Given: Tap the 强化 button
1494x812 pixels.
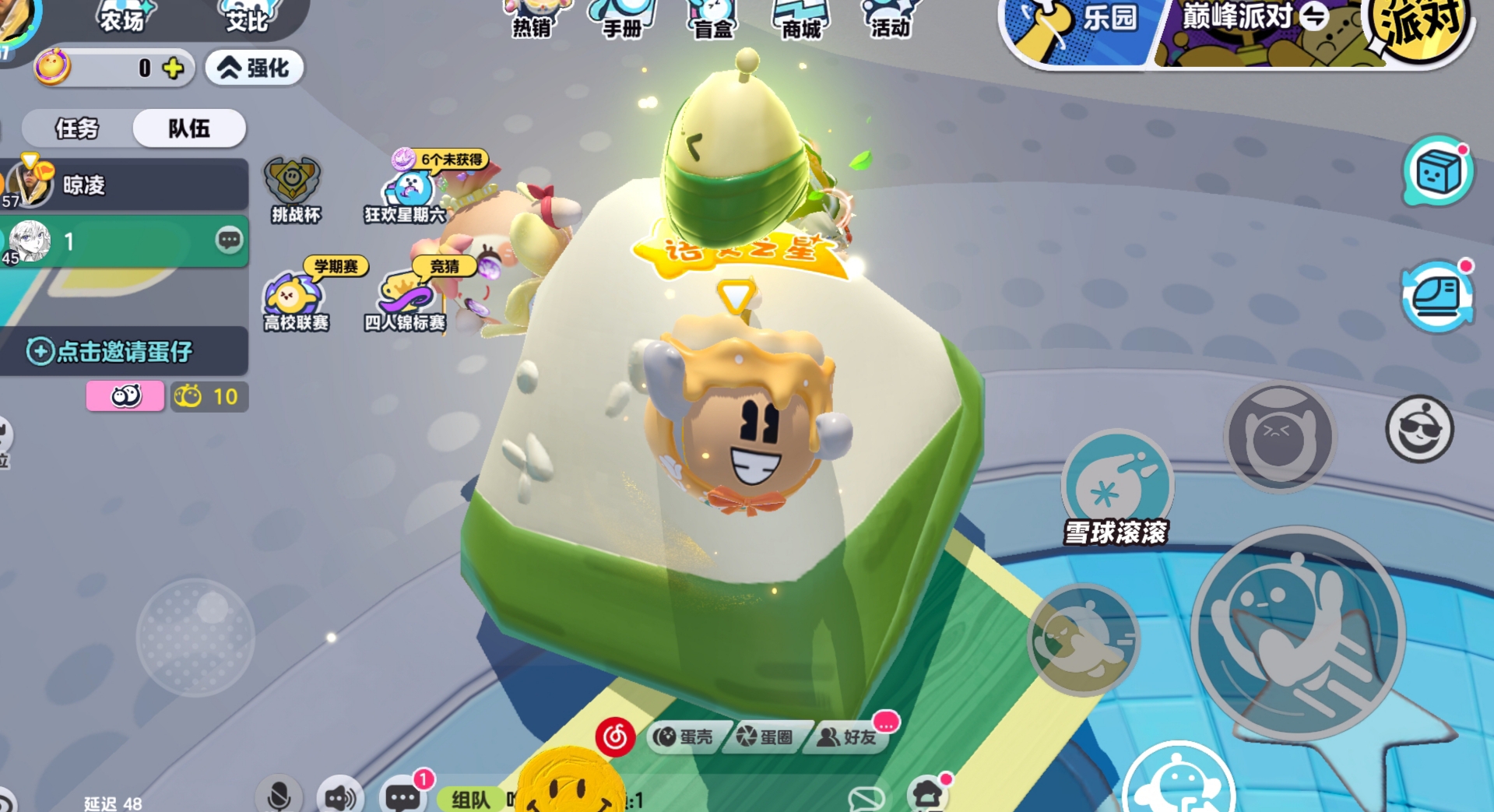Looking at the screenshot, I should pyautogui.click(x=255, y=69).
